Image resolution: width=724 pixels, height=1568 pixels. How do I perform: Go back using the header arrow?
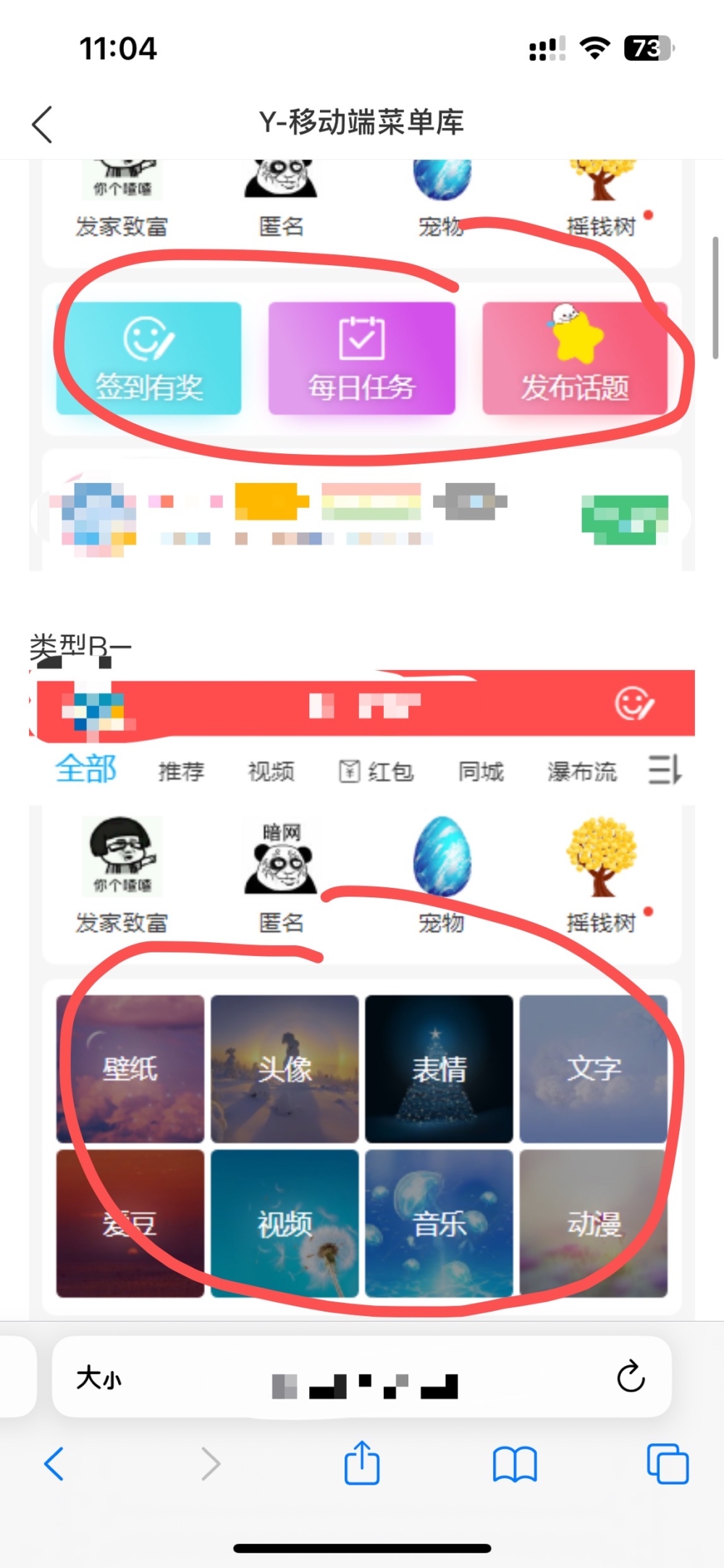coord(43,125)
